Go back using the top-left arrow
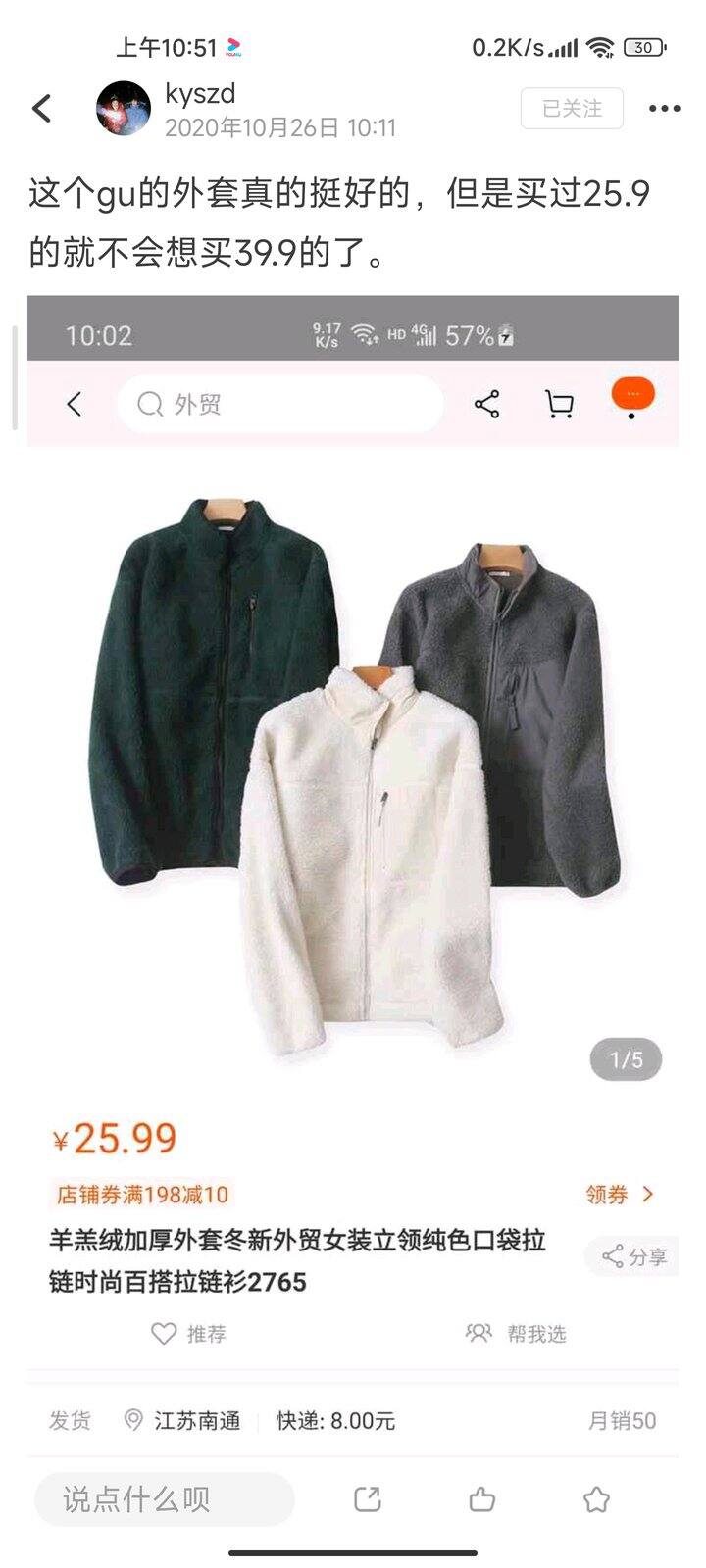The image size is (706, 1568). (x=42, y=108)
